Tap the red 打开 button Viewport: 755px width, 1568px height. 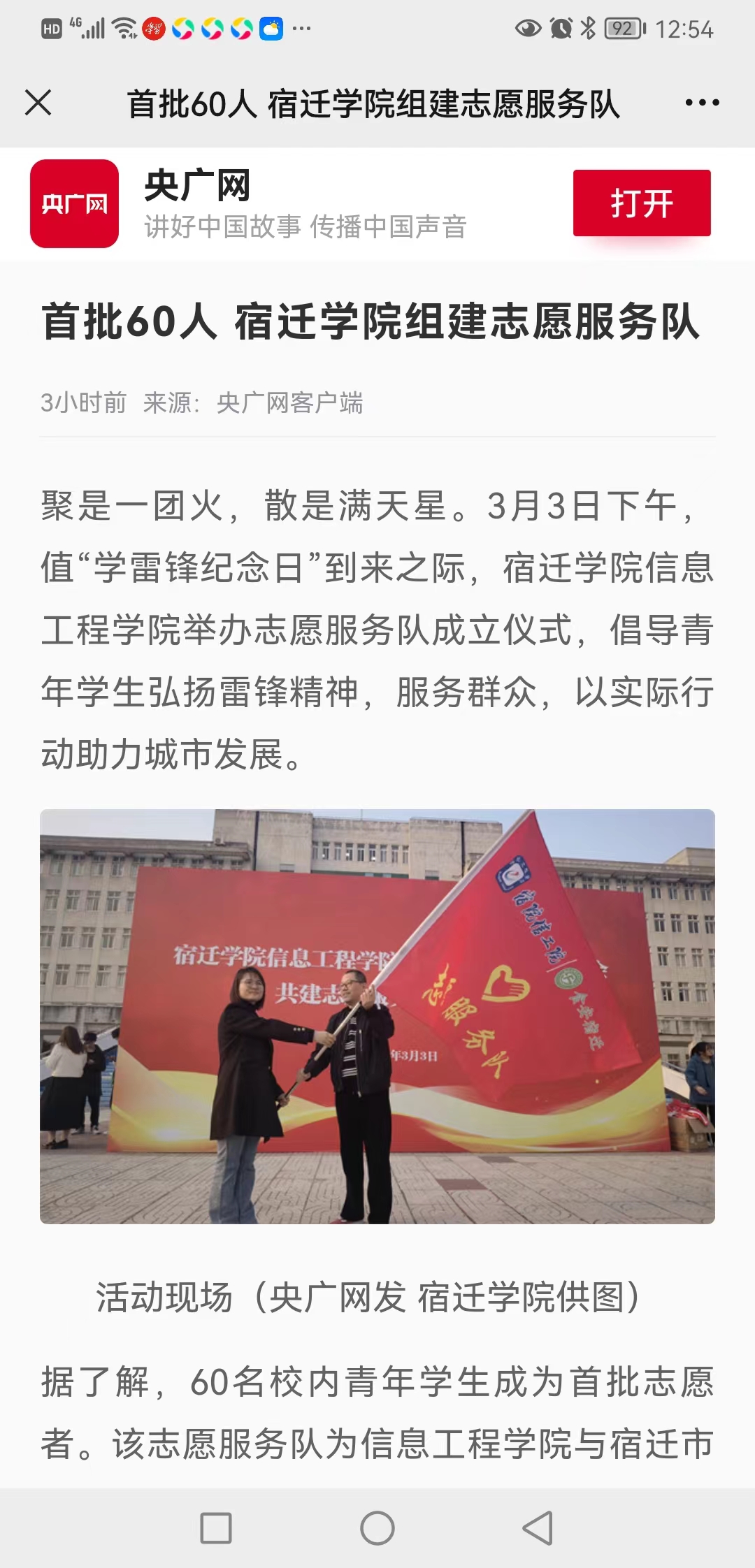[641, 203]
